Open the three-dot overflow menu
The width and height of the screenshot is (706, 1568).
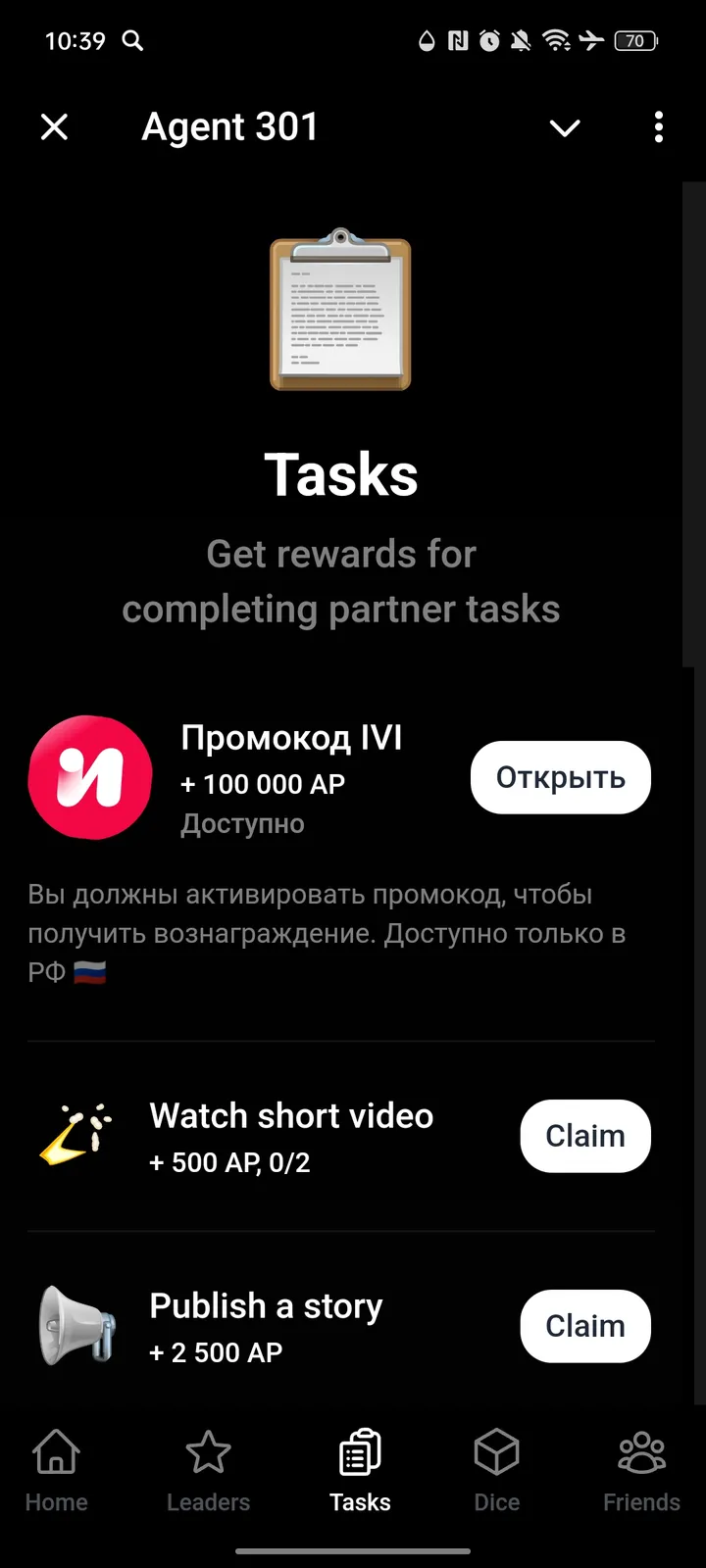point(658,127)
